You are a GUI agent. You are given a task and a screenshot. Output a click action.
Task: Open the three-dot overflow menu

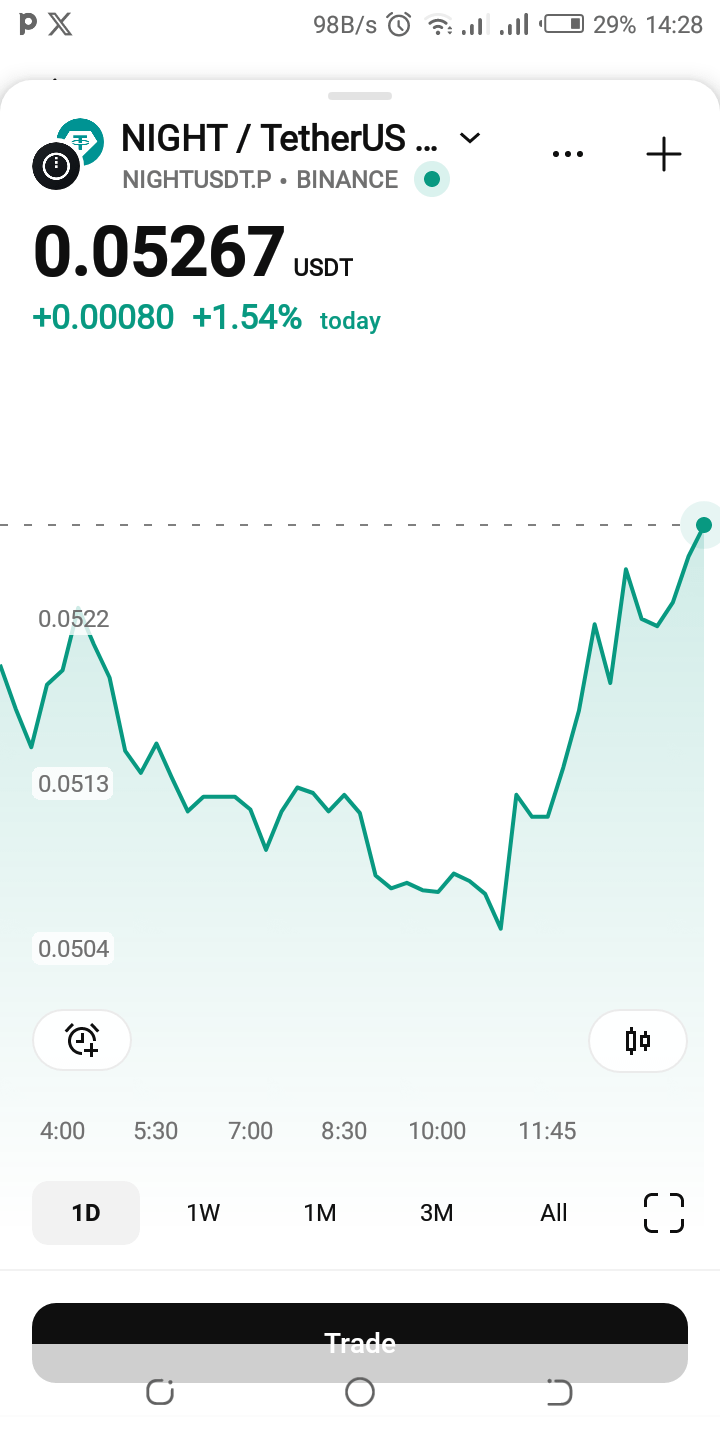(568, 154)
